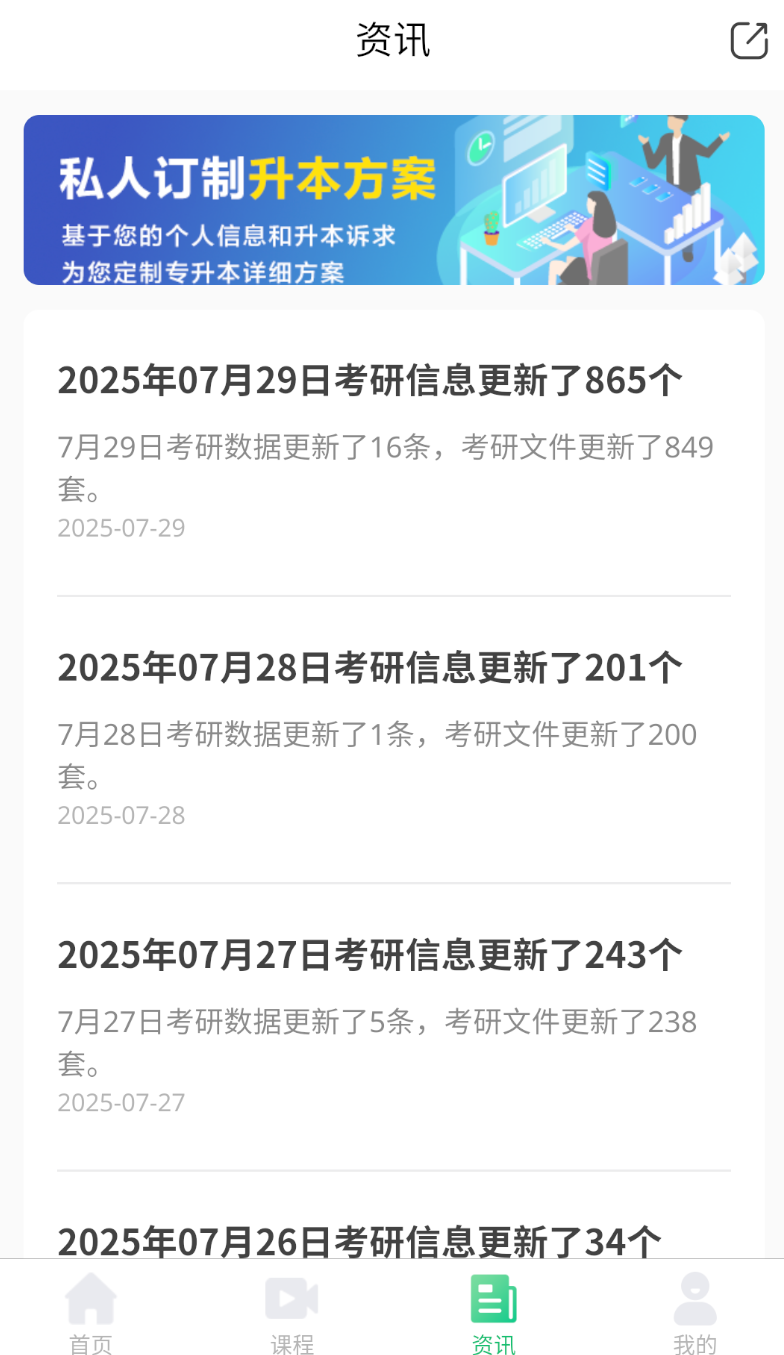The height and width of the screenshot is (1355, 784).
Task: Open the 私人订制升本方案 banner
Action: pyautogui.click(x=394, y=200)
